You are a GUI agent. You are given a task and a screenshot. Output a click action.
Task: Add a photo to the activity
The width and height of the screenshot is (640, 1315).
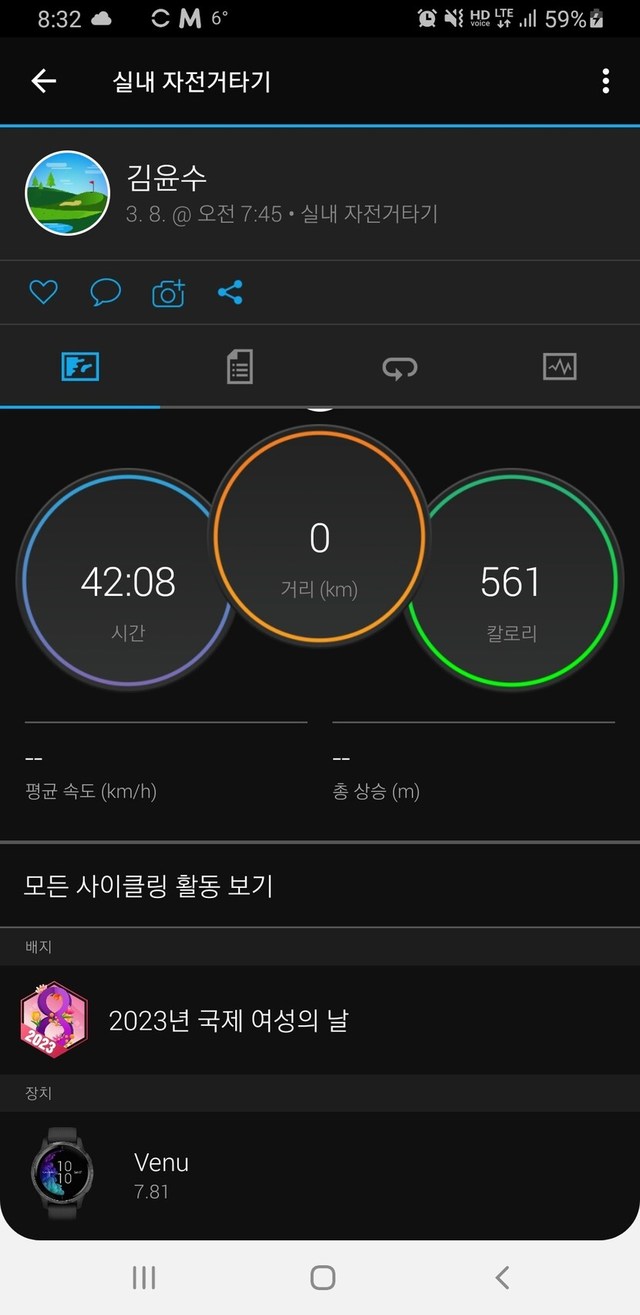168,293
